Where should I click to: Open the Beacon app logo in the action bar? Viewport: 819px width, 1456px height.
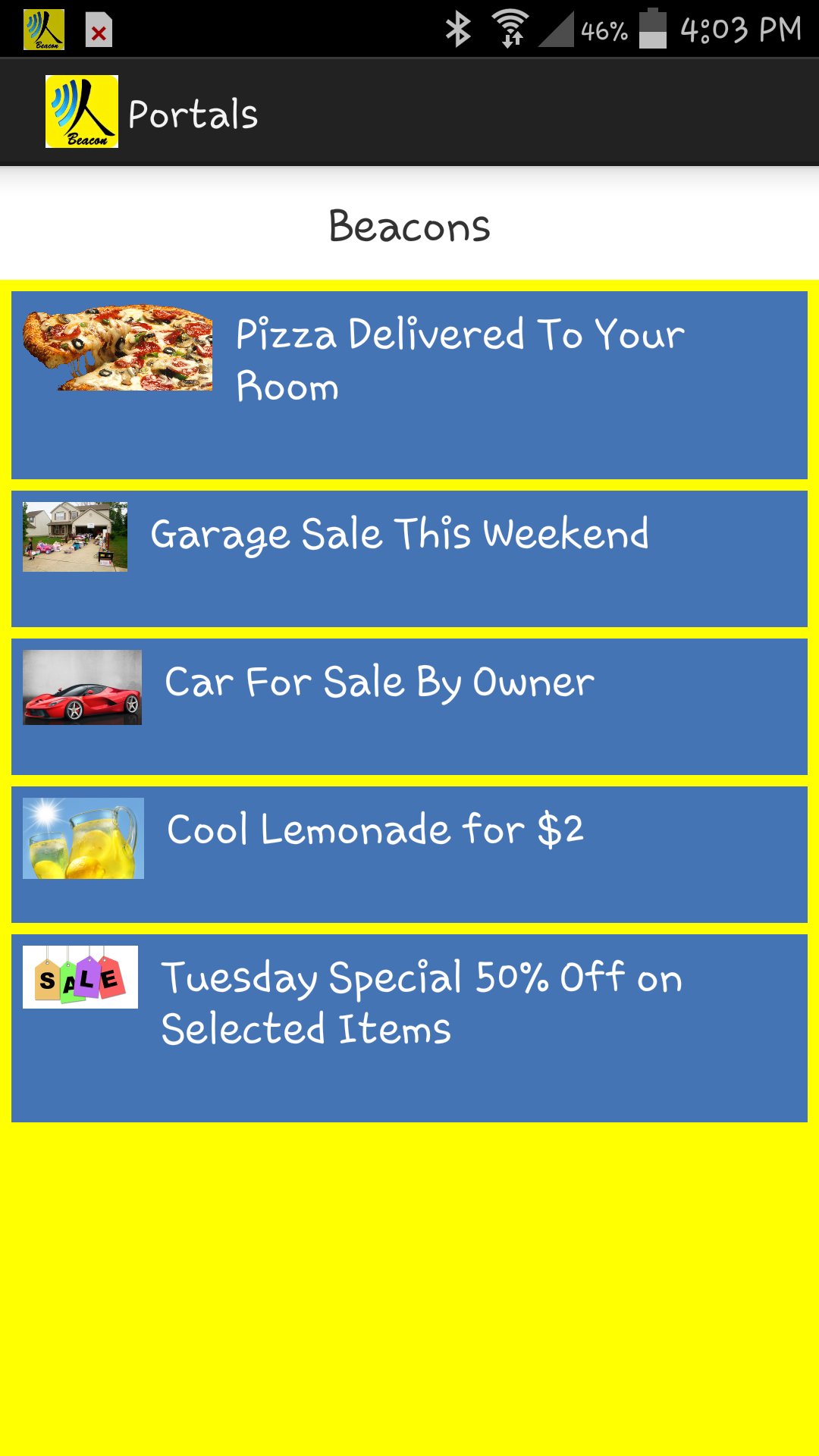tap(81, 110)
